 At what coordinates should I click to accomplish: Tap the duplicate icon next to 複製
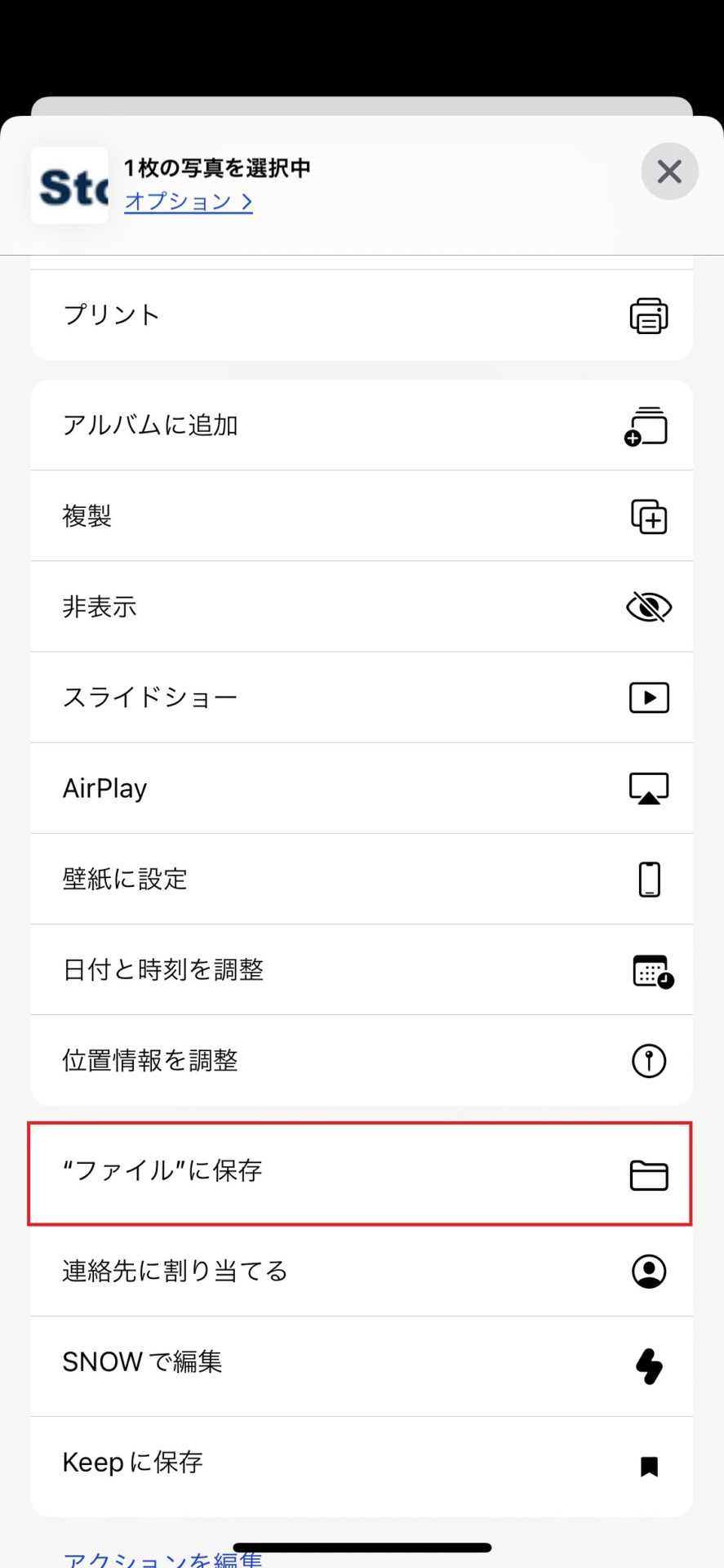(648, 516)
